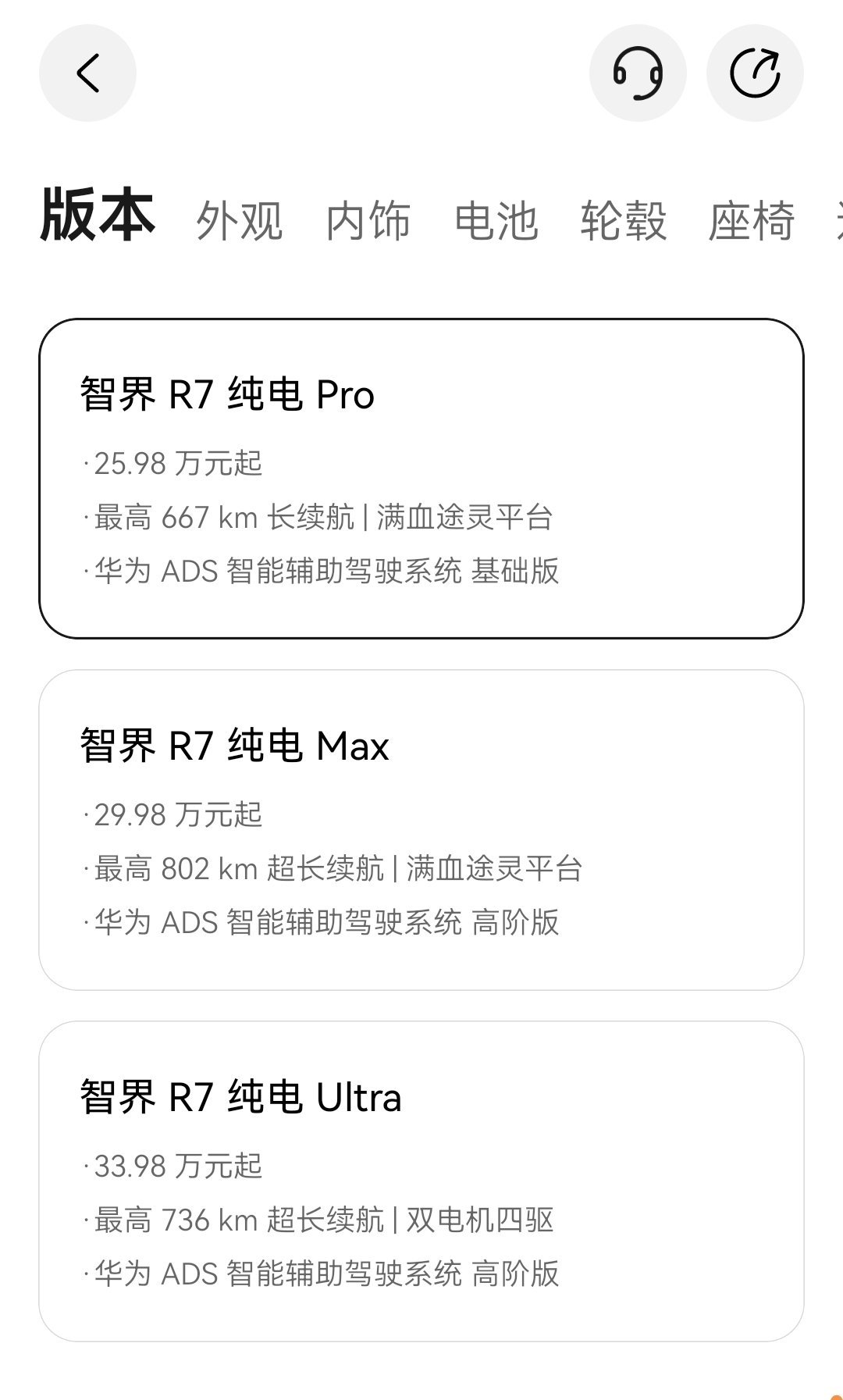Share this configuration page
Image resolution: width=843 pixels, height=1400 pixels.
[x=755, y=73]
